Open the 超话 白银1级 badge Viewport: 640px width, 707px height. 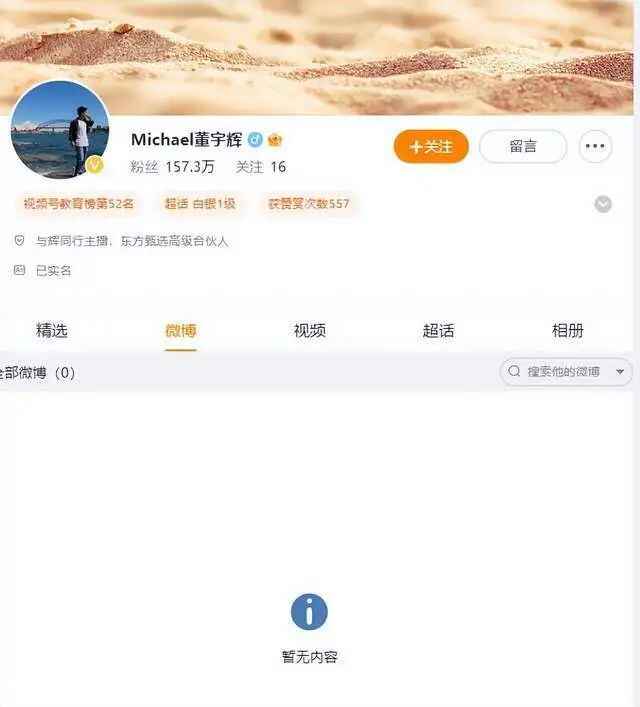pos(200,204)
